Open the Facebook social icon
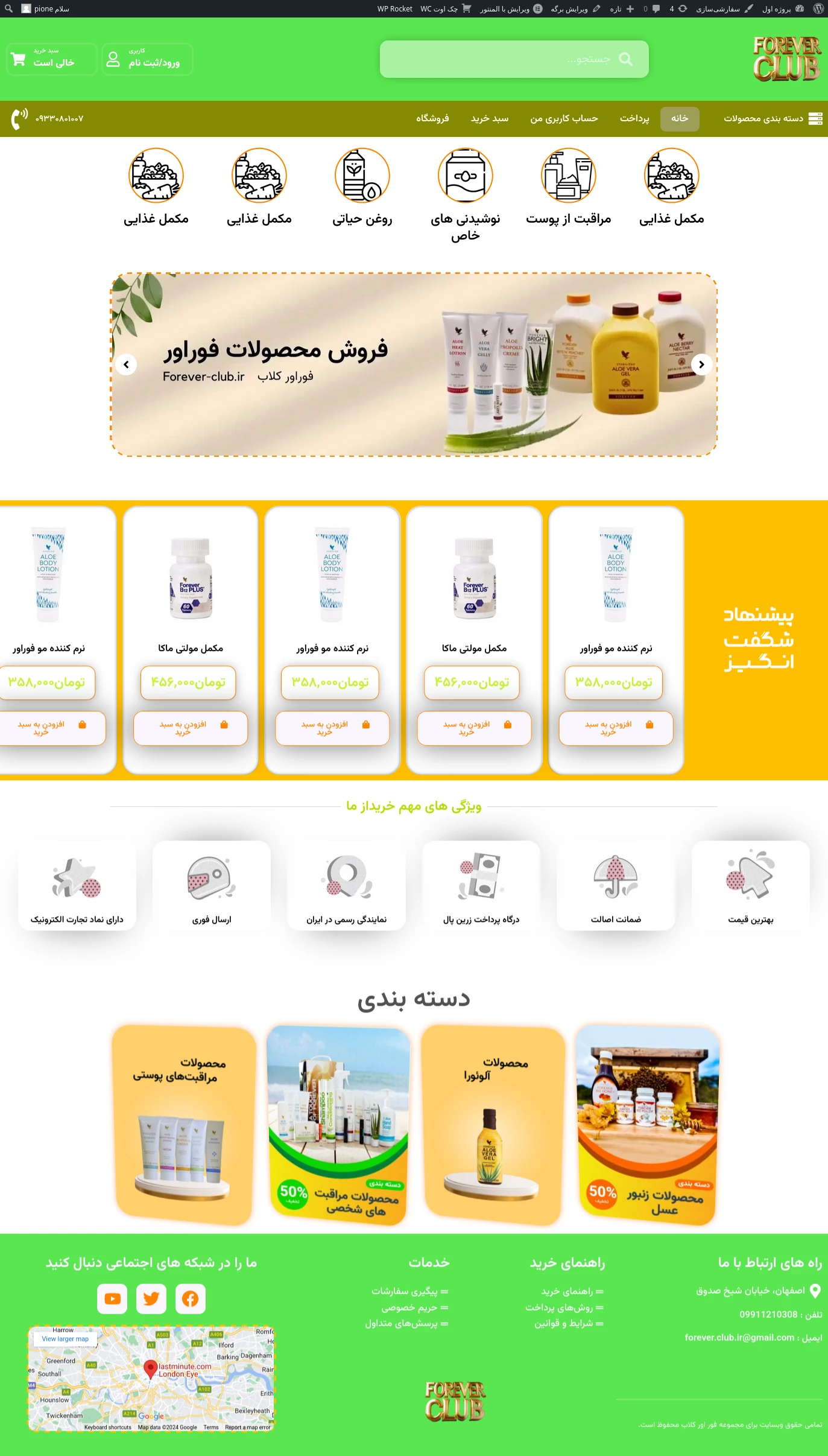Image resolution: width=828 pixels, height=1456 pixels. (191, 1299)
